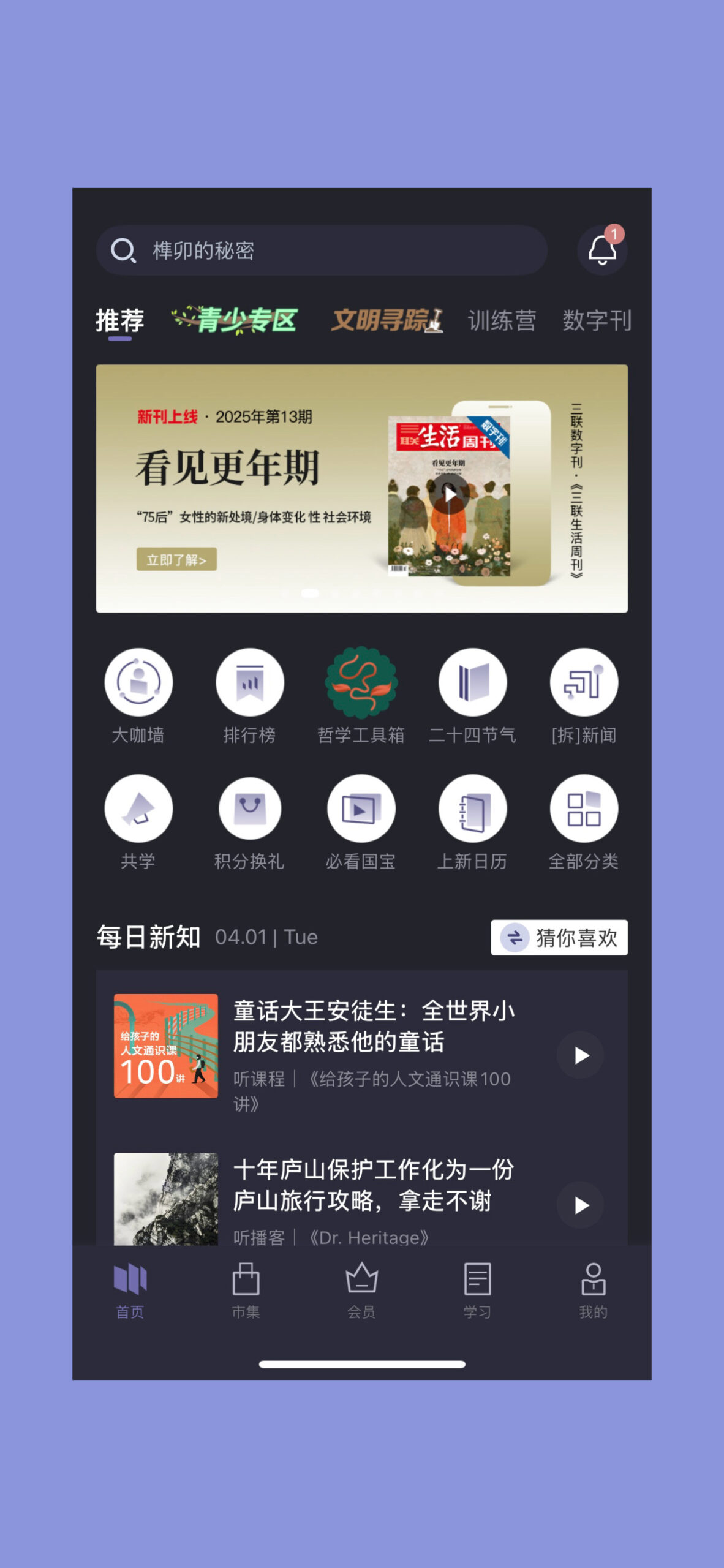Switch to the 文明寻踪 tab

[x=387, y=320]
